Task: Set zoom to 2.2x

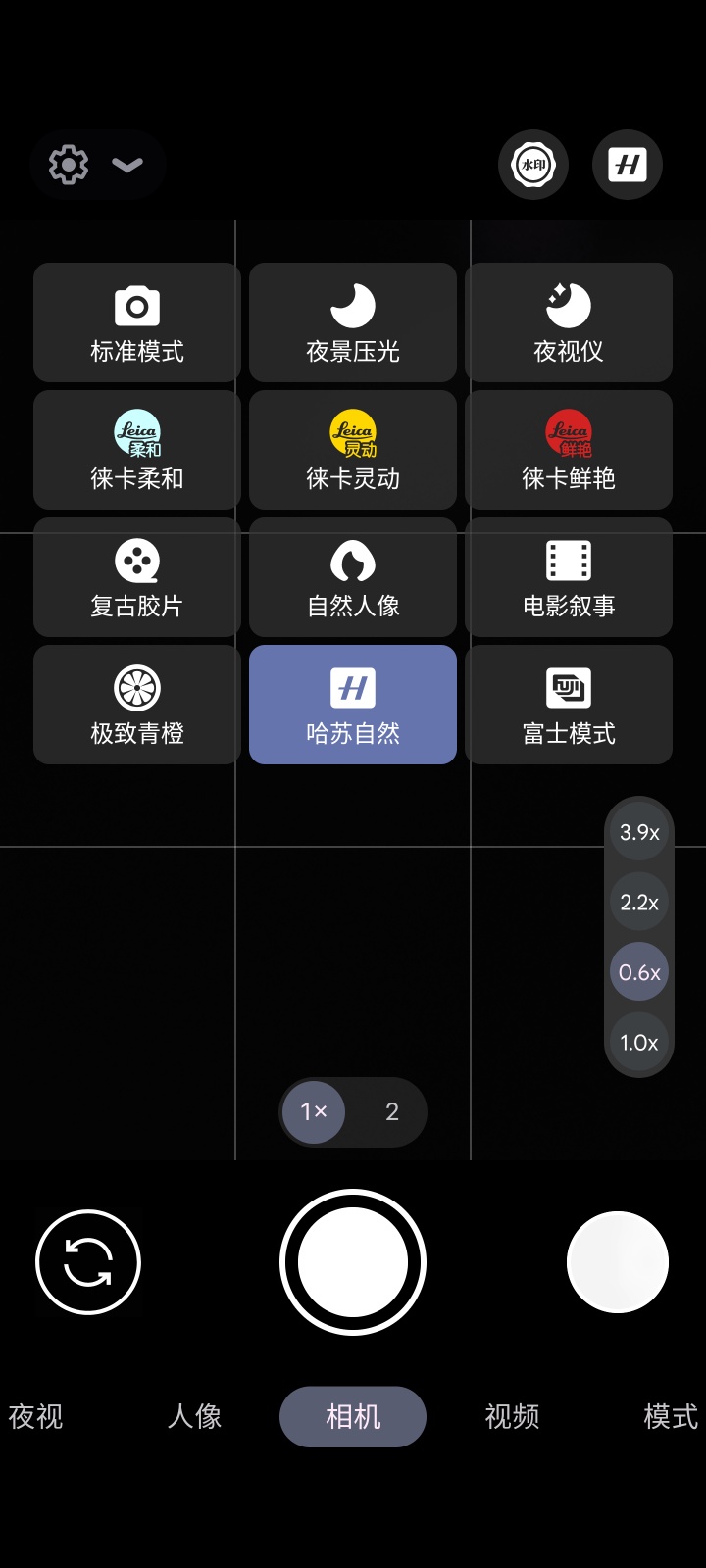Action: [x=639, y=903]
